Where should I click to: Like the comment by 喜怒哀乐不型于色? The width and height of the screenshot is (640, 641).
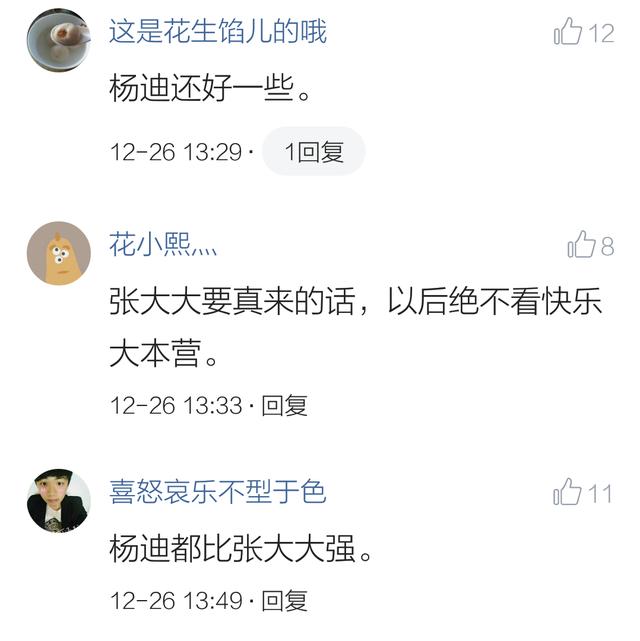click(x=568, y=492)
